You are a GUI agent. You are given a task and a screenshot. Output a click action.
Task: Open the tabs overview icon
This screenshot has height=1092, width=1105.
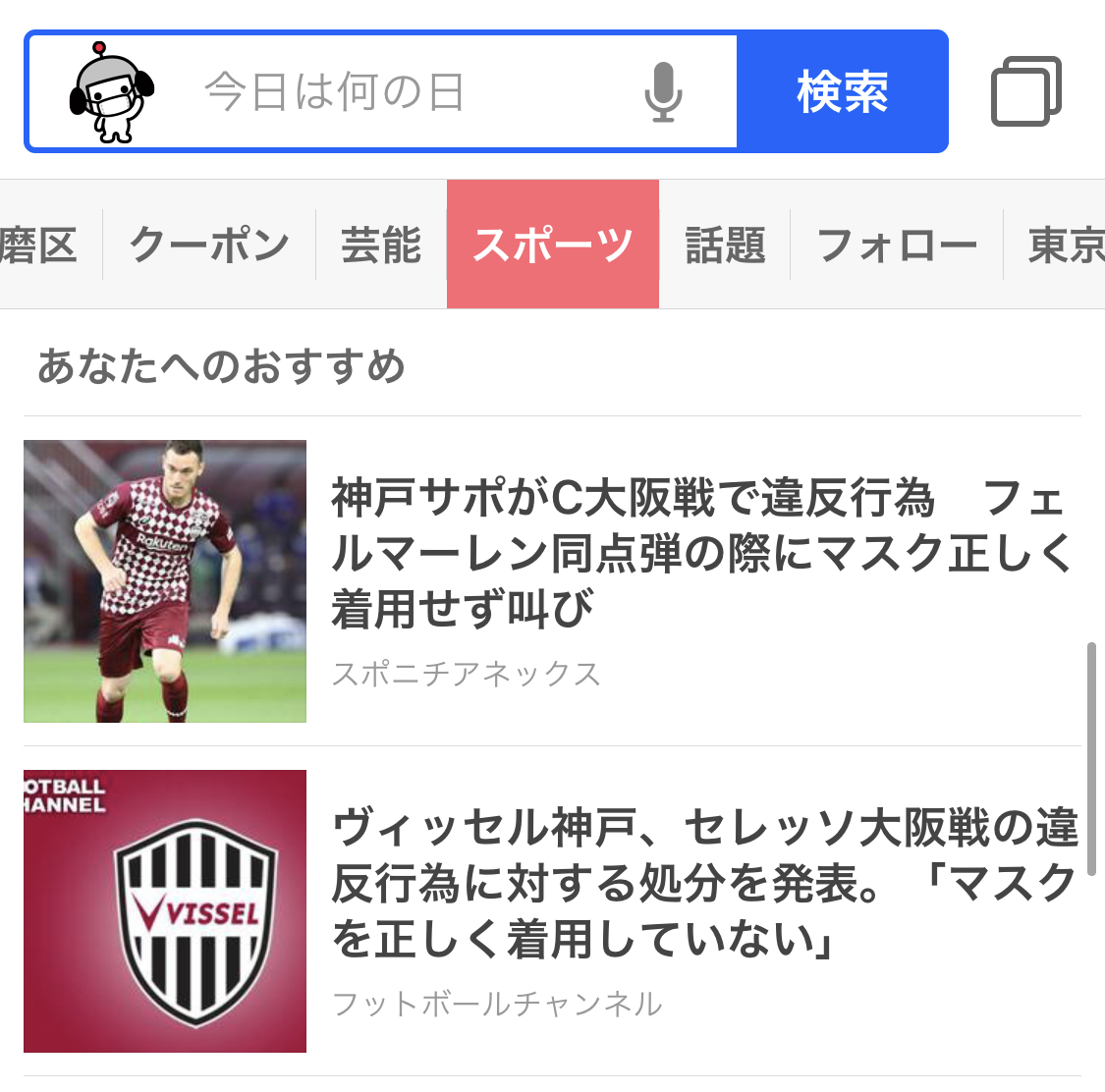click(x=1025, y=92)
